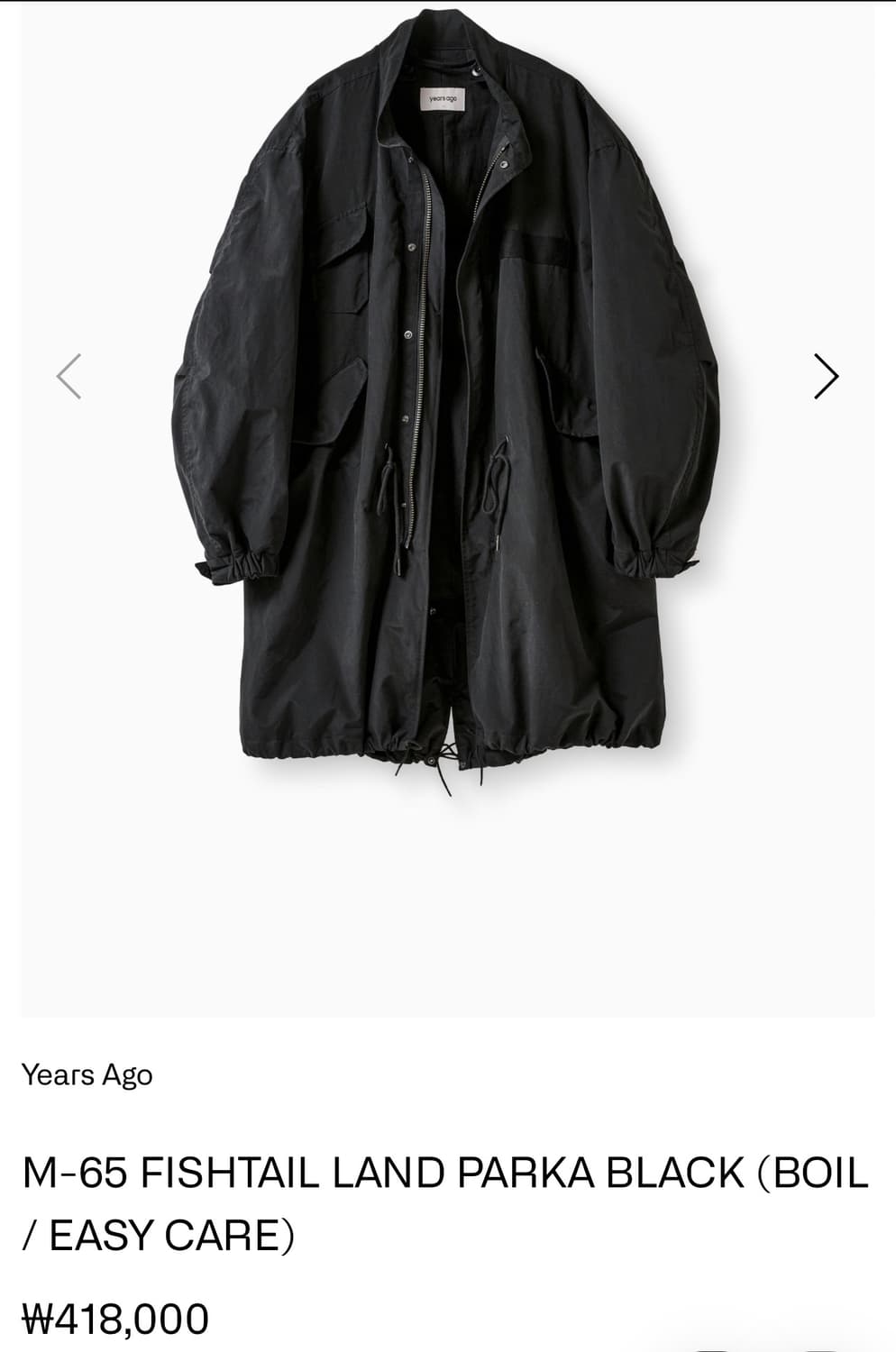Show the next product photo

point(826,376)
